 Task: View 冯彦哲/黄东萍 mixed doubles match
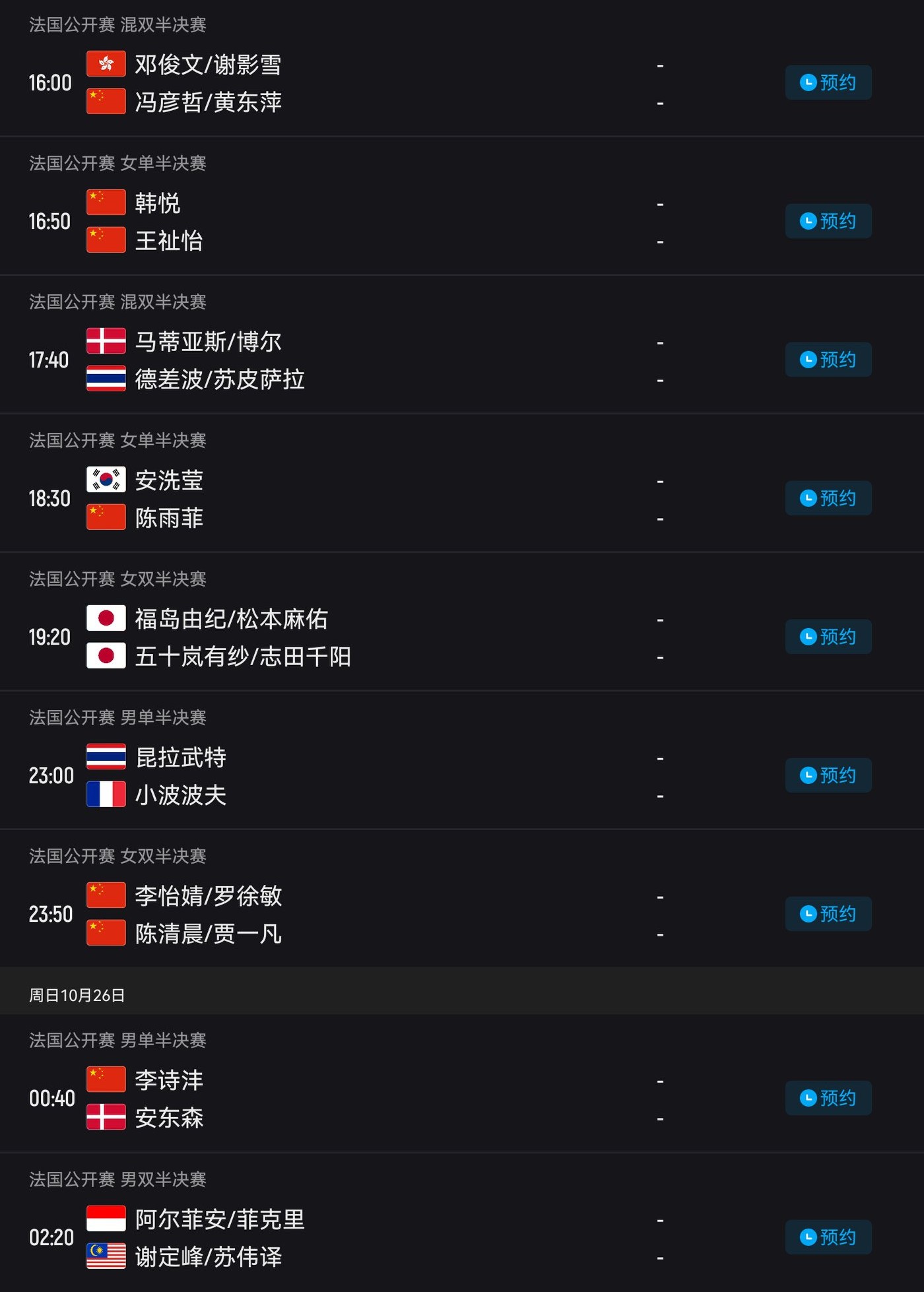click(208, 102)
